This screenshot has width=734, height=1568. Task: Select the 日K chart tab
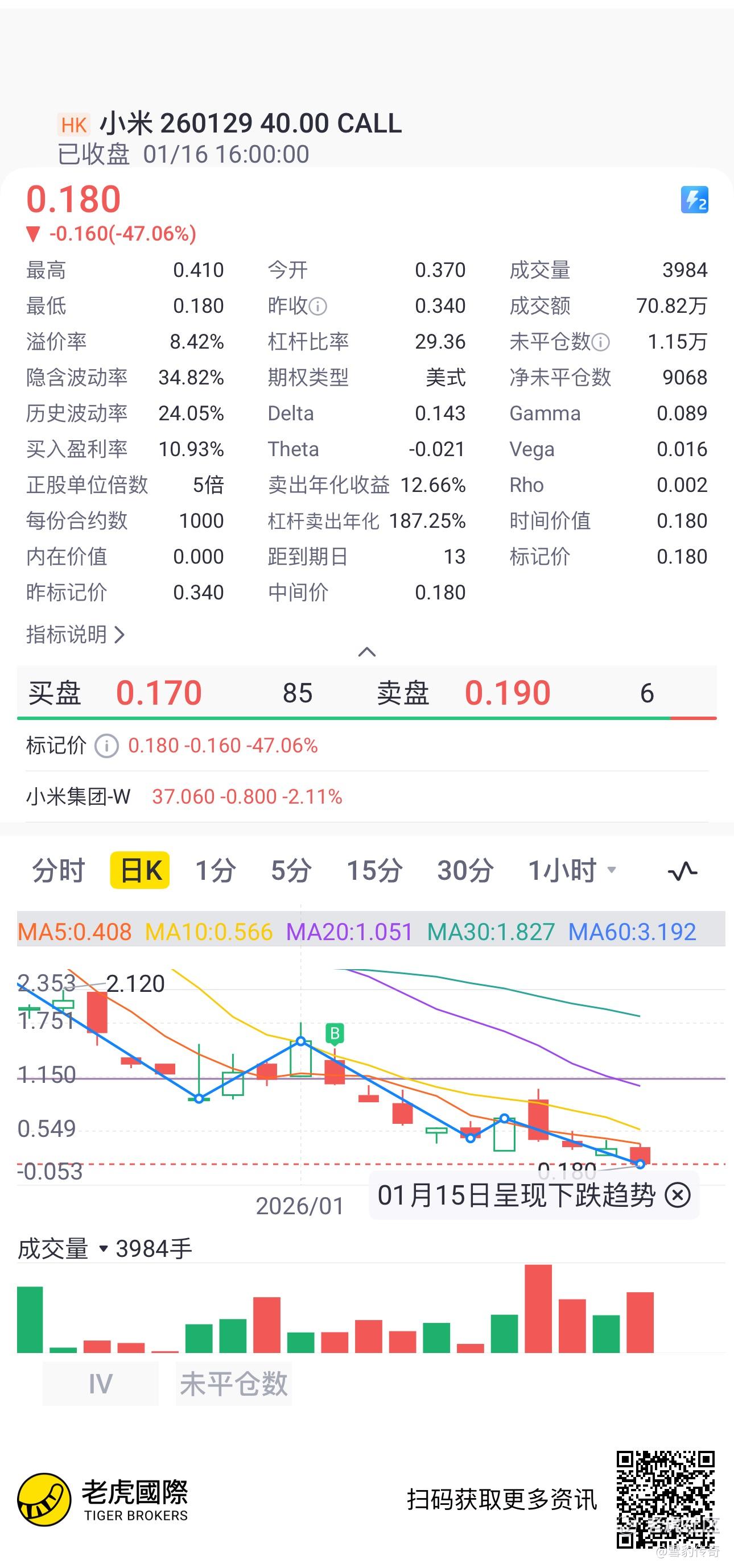point(140,870)
